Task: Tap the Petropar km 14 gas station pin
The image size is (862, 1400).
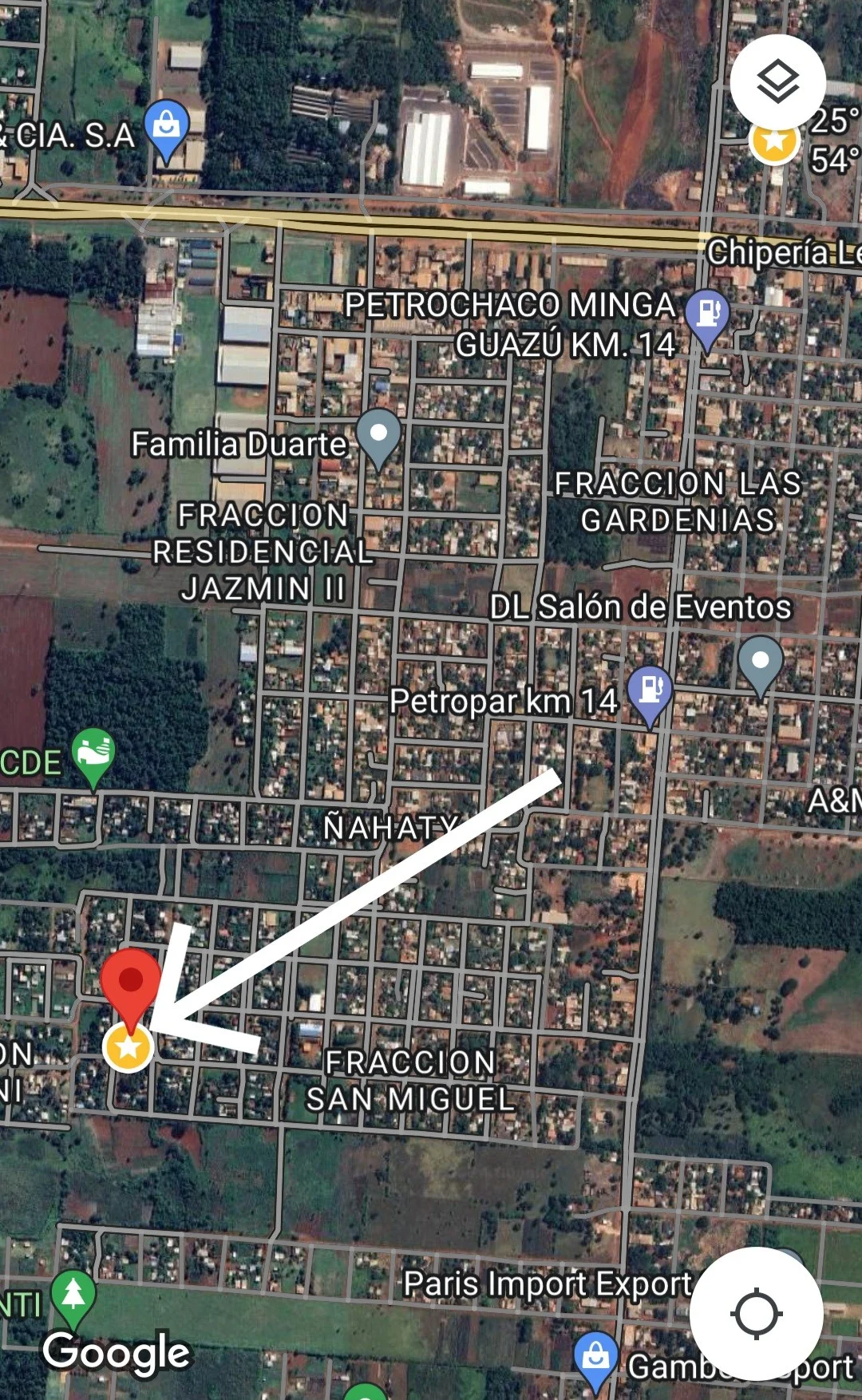Action: pos(650,690)
